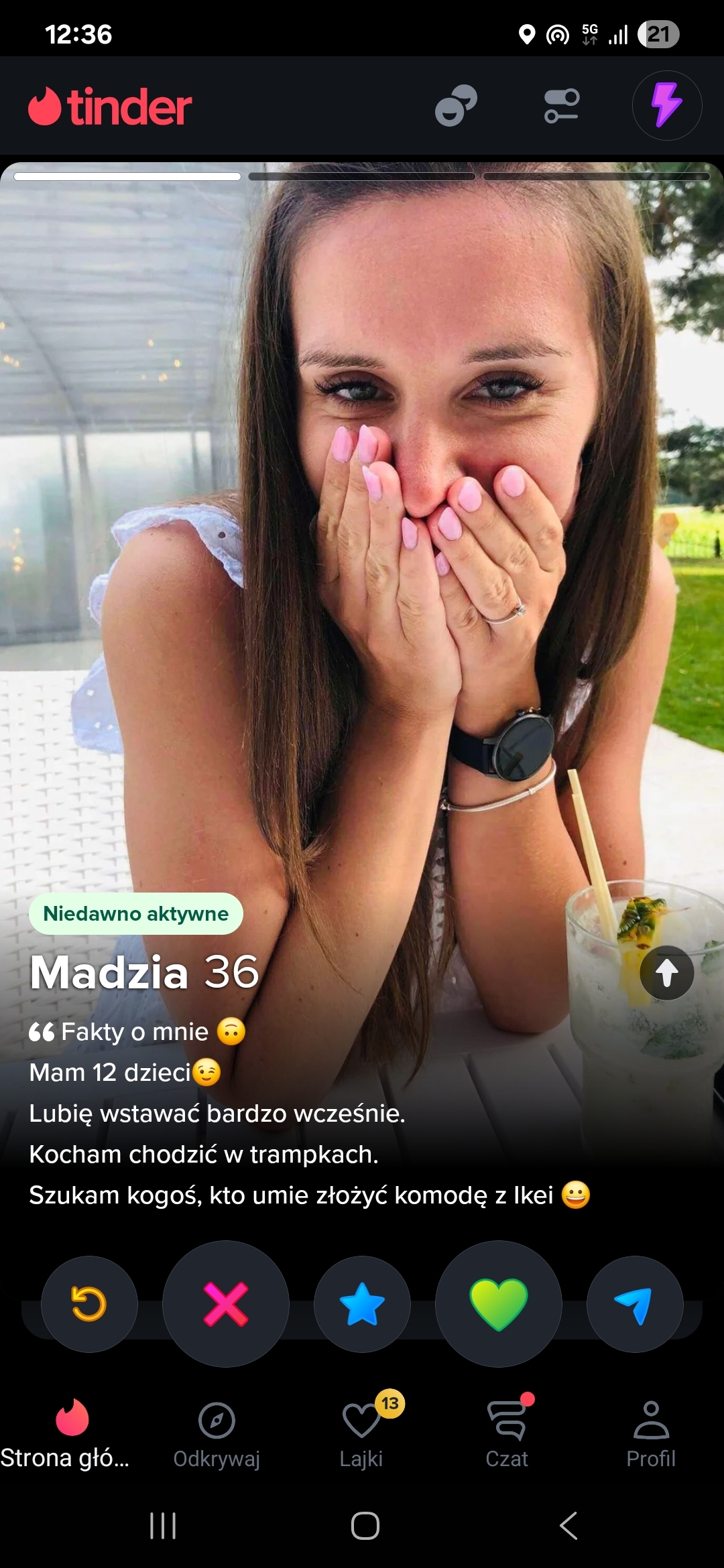This screenshot has width=724, height=1568.
Task: Like Madzia with the green heart
Action: pos(499,1304)
